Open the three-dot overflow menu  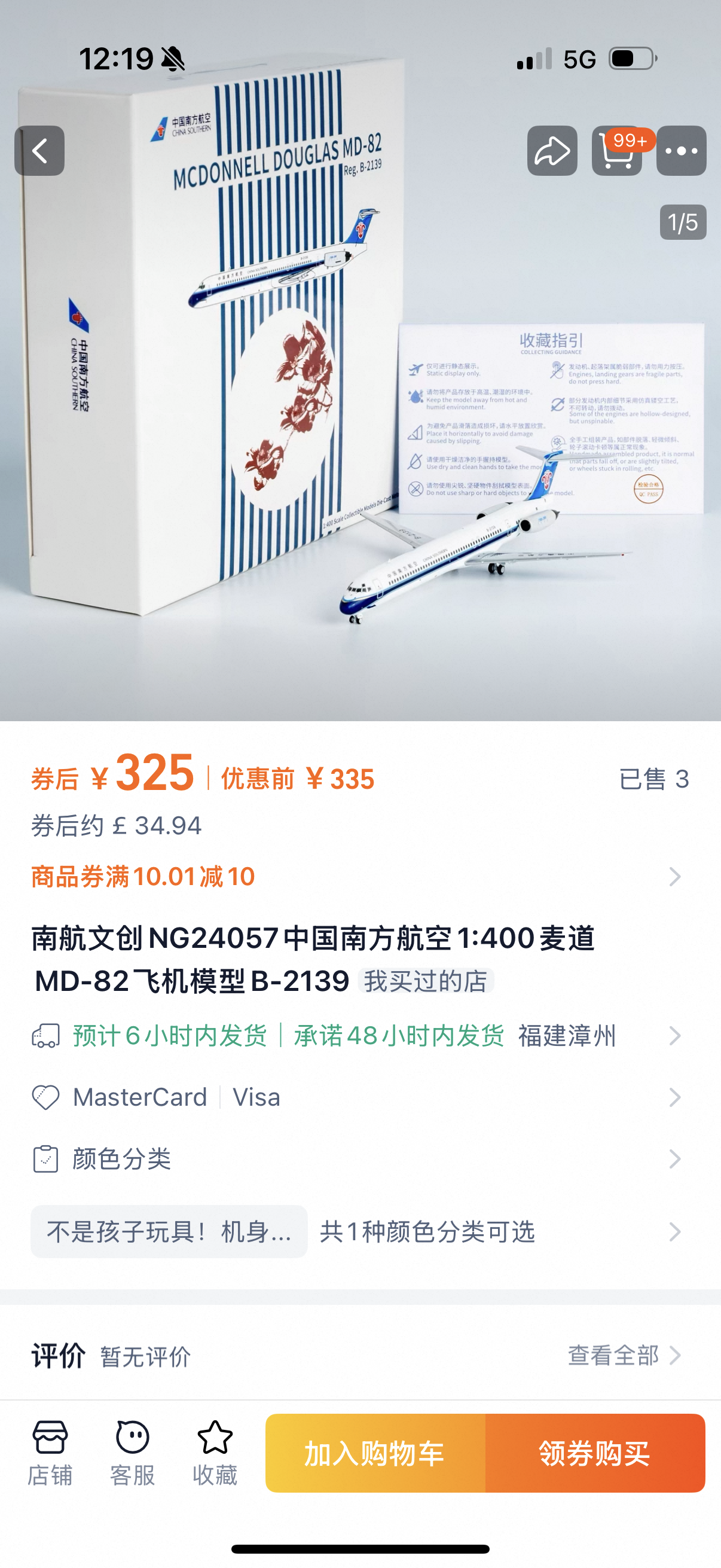(x=681, y=151)
